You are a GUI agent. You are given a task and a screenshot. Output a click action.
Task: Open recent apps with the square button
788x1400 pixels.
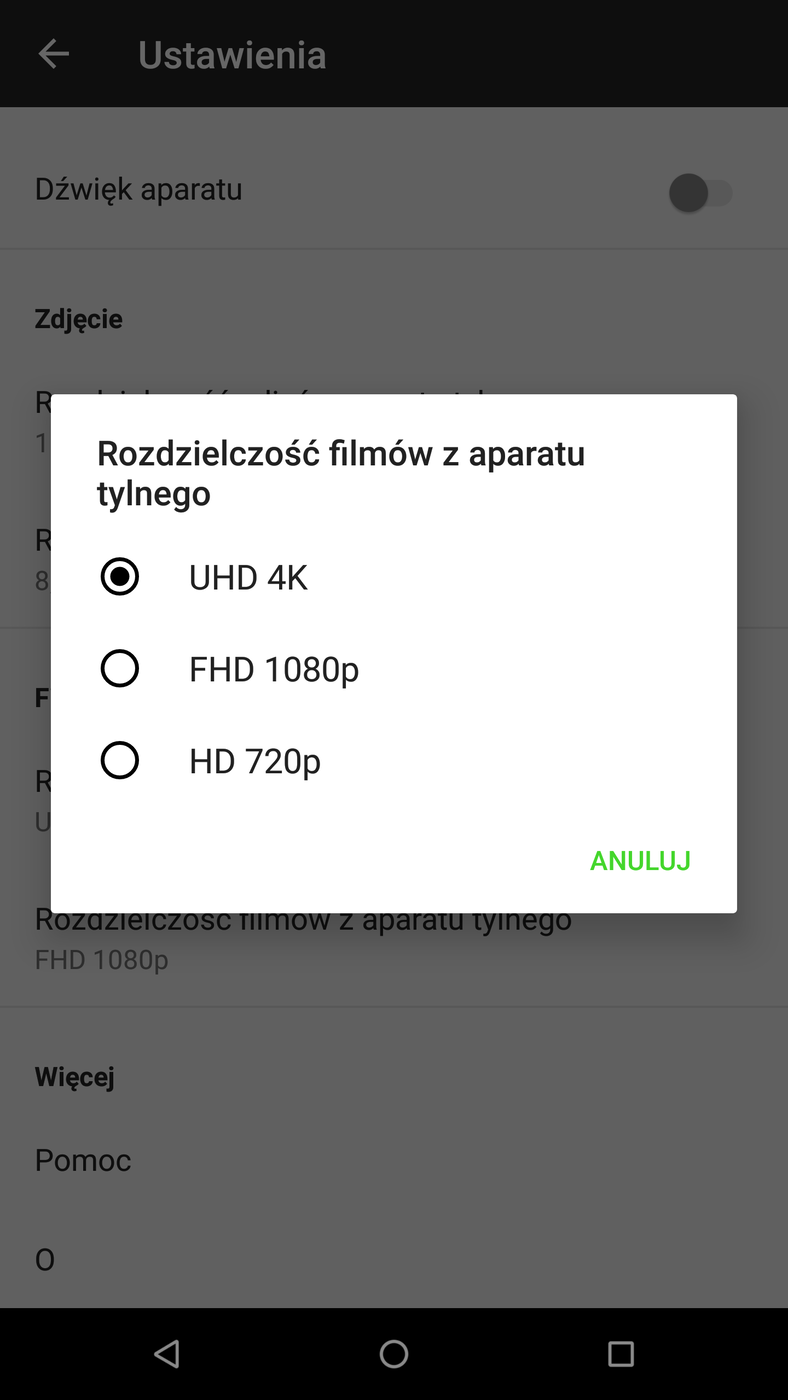coord(620,1353)
